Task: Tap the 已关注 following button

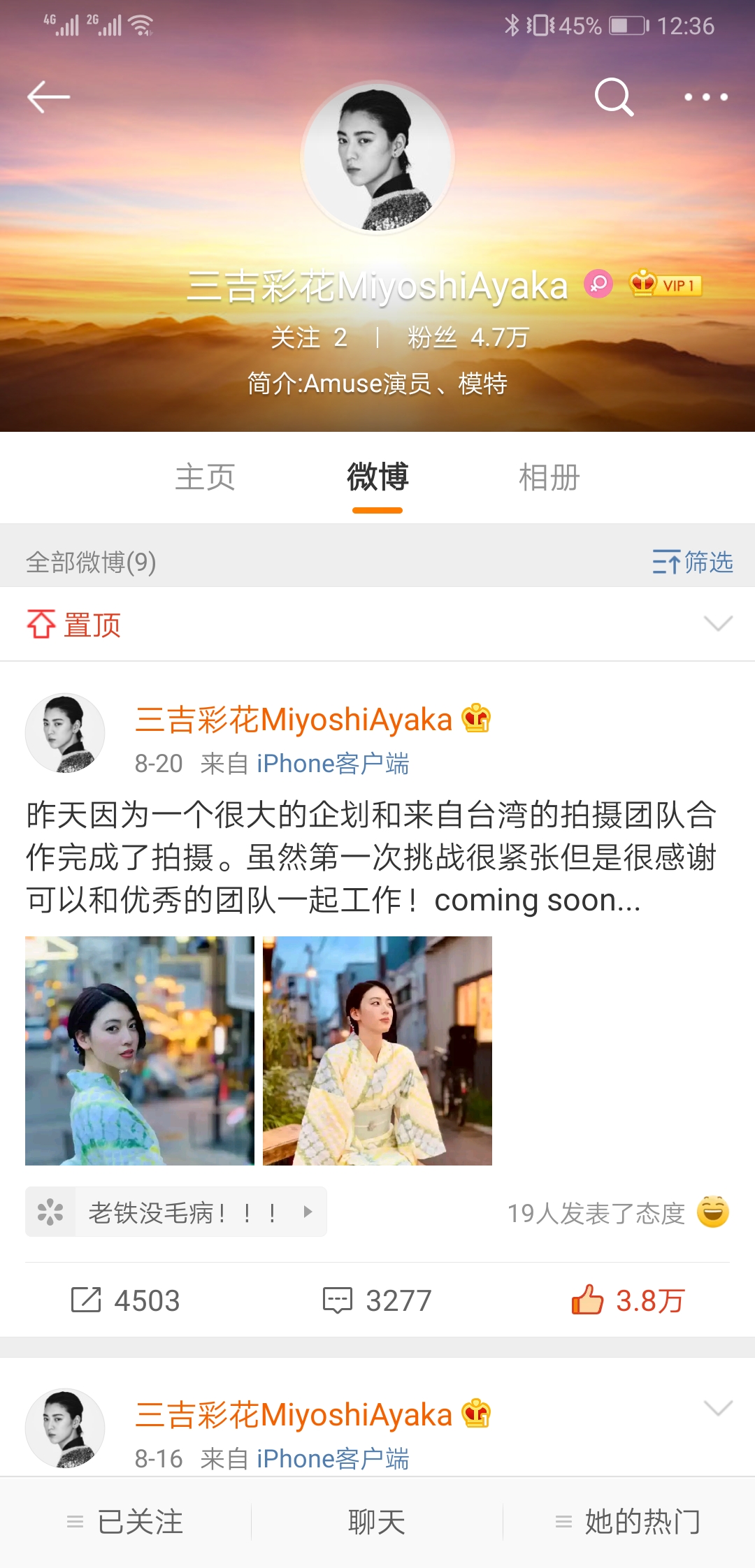Action: pyautogui.click(x=125, y=1521)
